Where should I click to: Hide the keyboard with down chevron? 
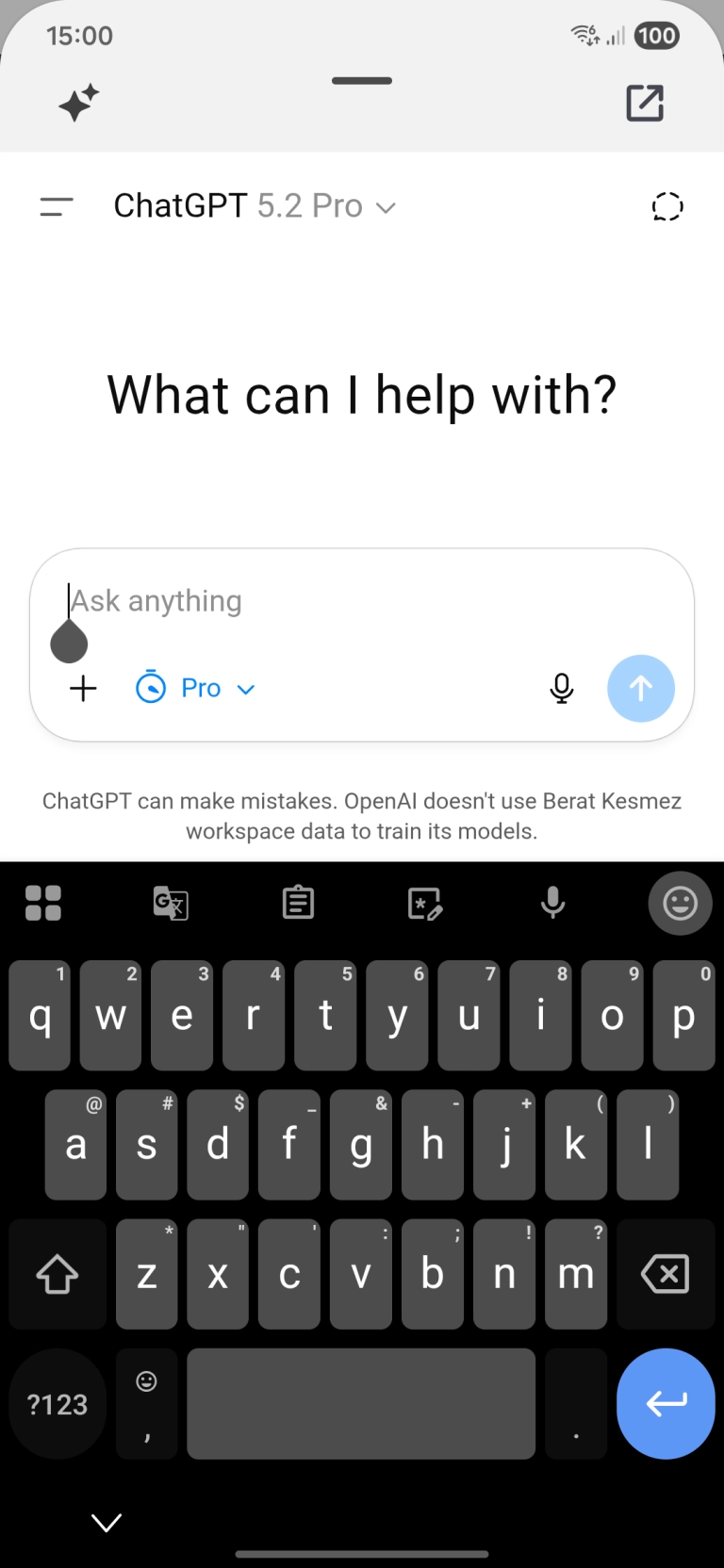pyautogui.click(x=107, y=1522)
